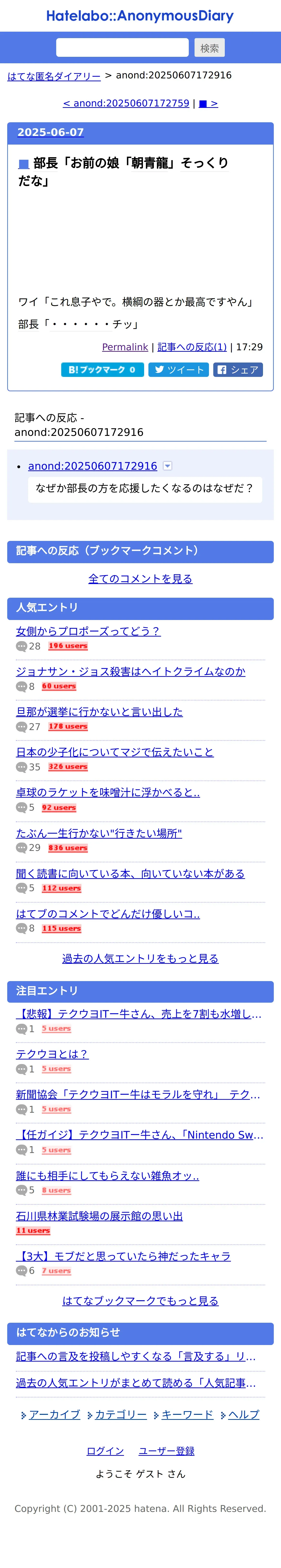
Task: Open 旦那が選挙に行かないと言い出した entry
Action: tap(99, 712)
